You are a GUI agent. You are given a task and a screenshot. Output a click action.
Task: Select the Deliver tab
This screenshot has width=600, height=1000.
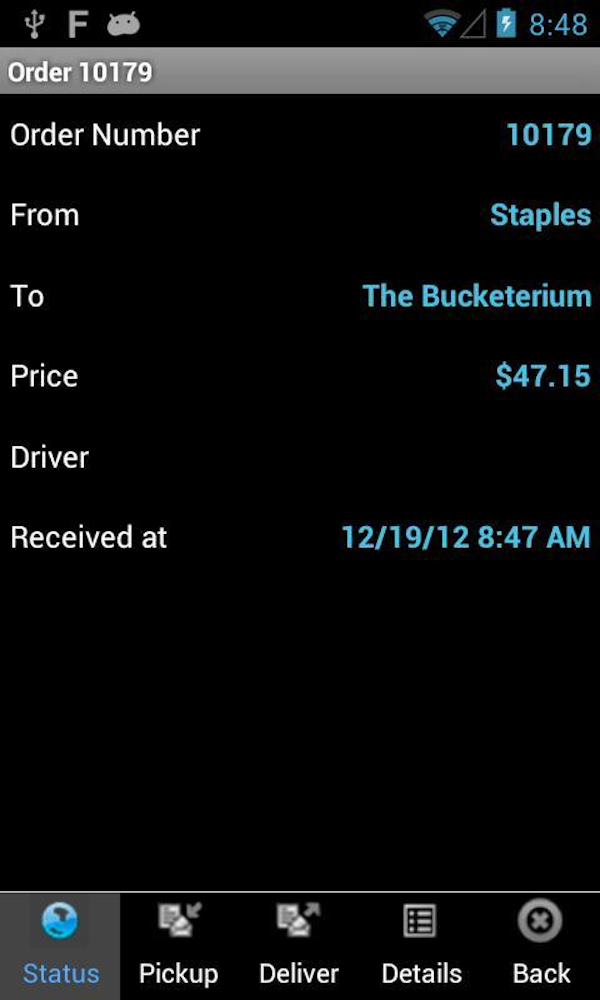299,945
